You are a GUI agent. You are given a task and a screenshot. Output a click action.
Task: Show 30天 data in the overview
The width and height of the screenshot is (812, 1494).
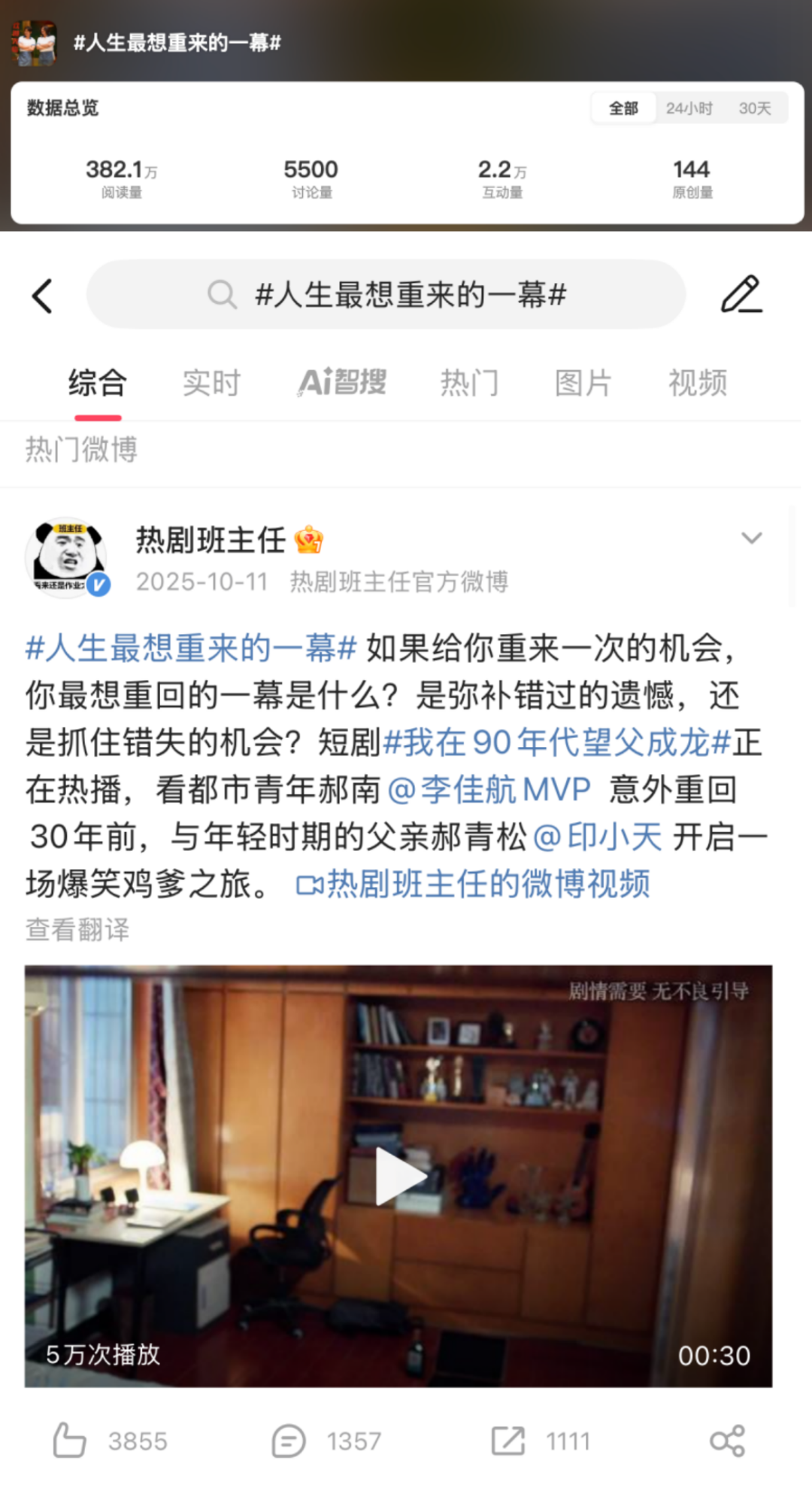[755, 108]
